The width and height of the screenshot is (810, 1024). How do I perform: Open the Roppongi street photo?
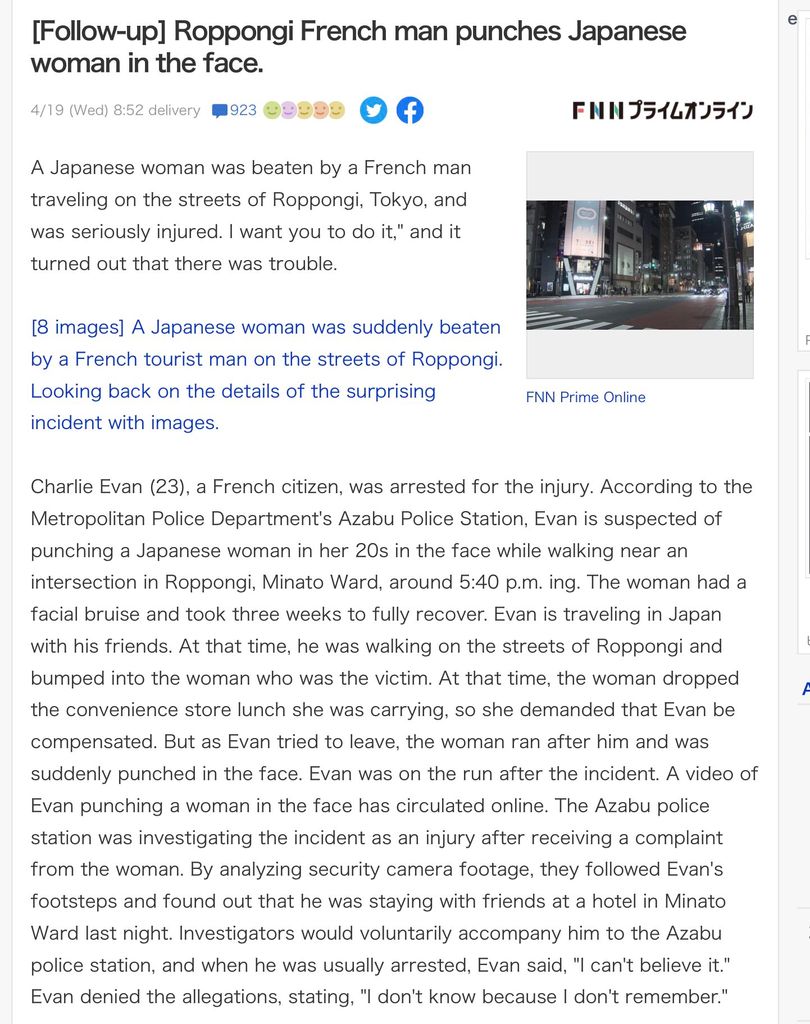[640, 264]
